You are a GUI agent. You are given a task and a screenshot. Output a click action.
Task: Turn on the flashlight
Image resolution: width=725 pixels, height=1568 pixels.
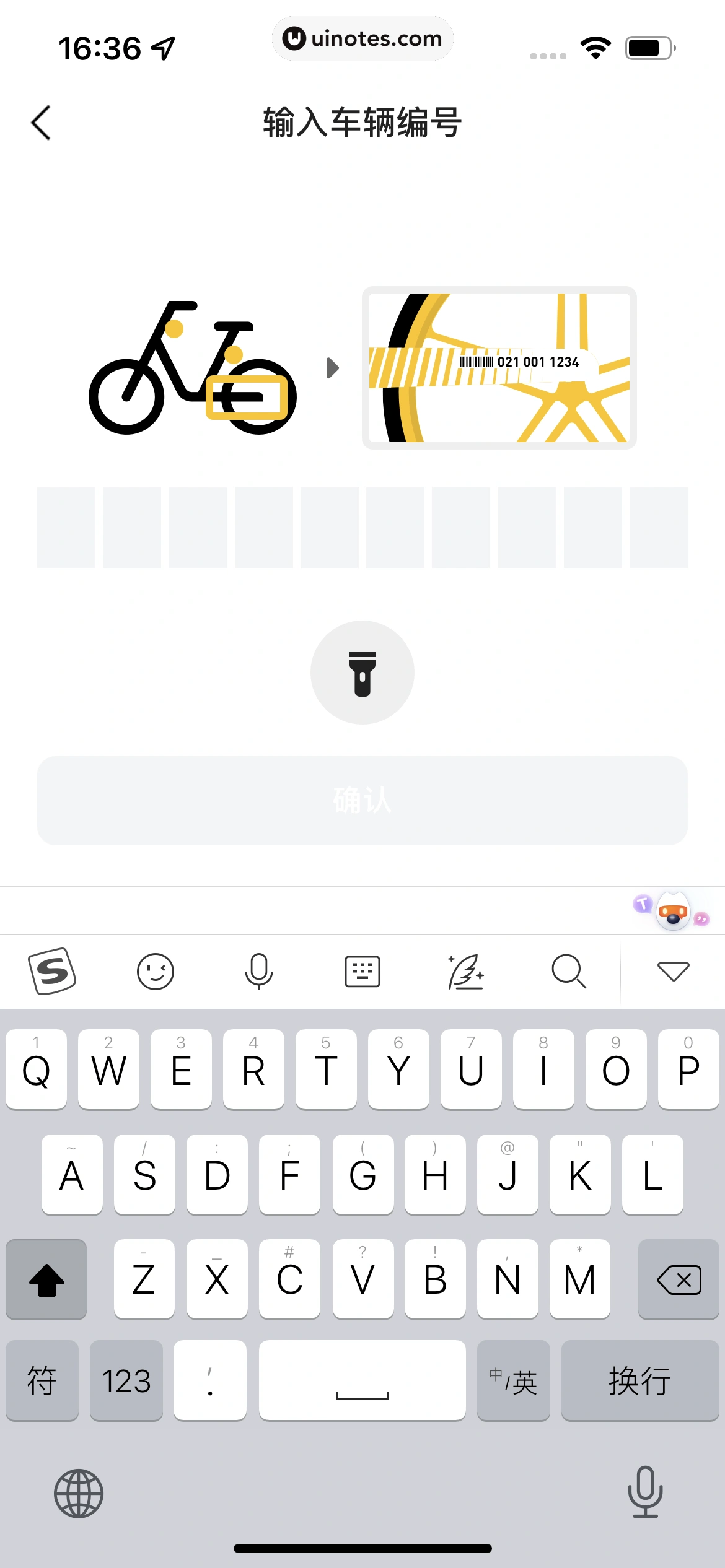click(x=362, y=673)
